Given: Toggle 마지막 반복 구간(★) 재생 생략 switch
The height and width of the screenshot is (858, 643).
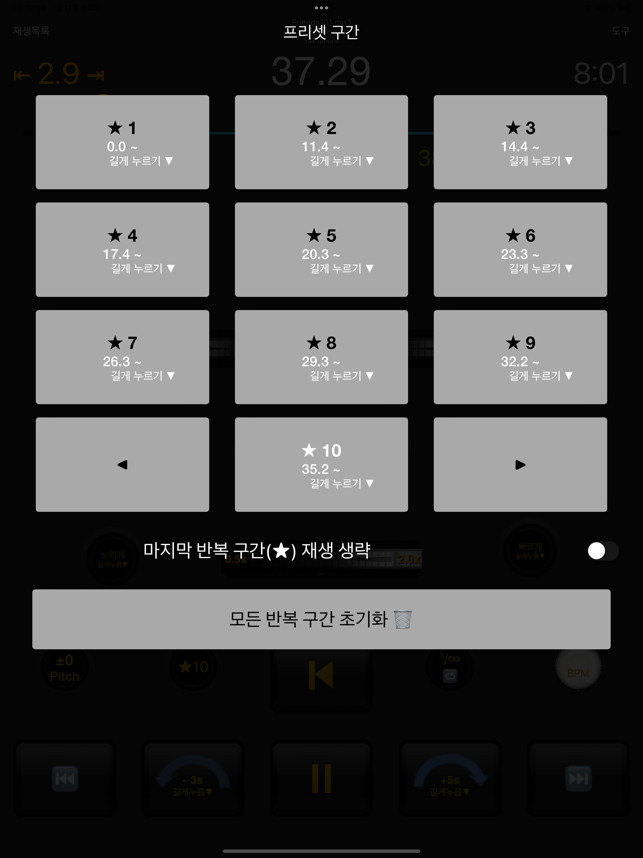Looking at the screenshot, I should point(602,551).
